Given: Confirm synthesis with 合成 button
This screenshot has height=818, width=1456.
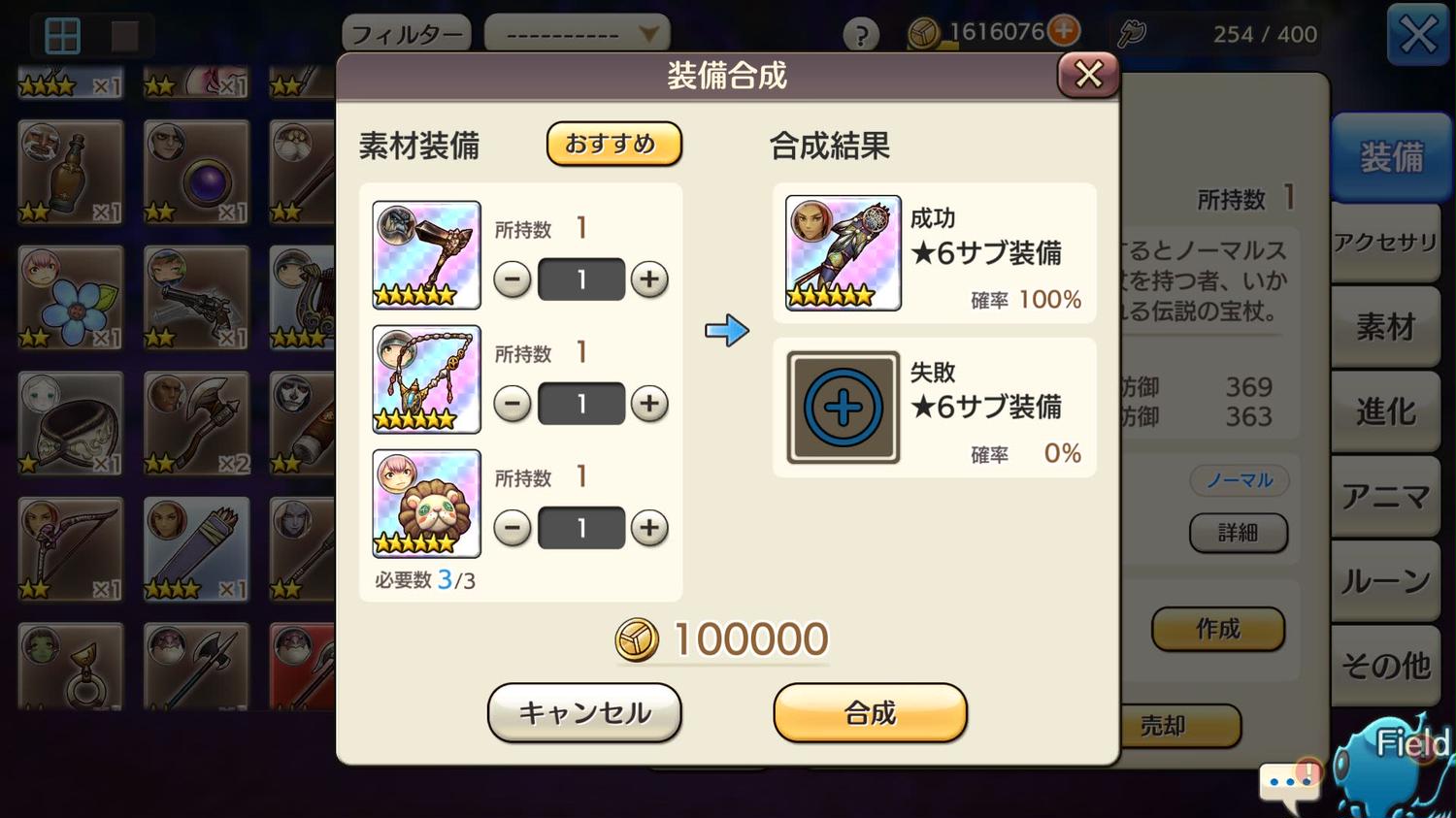Looking at the screenshot, I should point(870,713).
